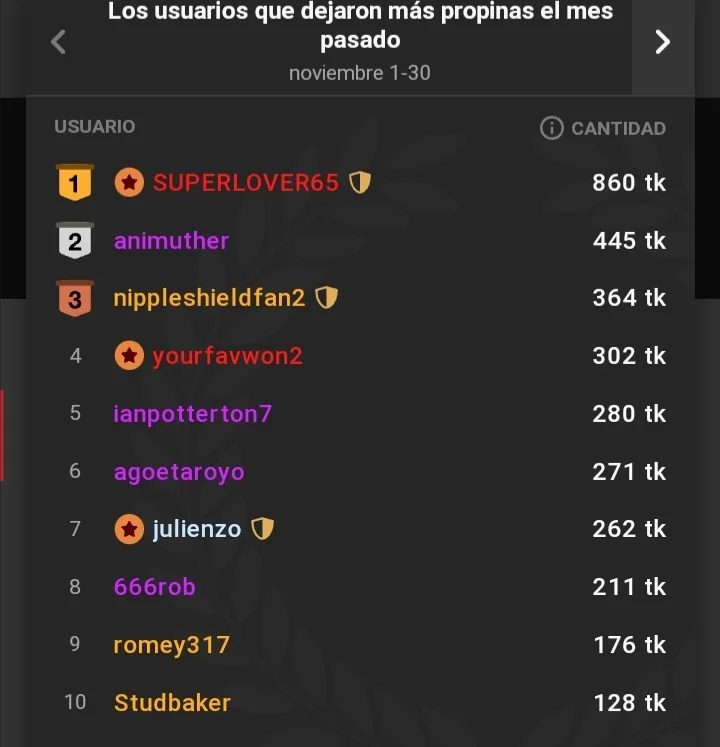View julienzo's profile

pos(196,529)
